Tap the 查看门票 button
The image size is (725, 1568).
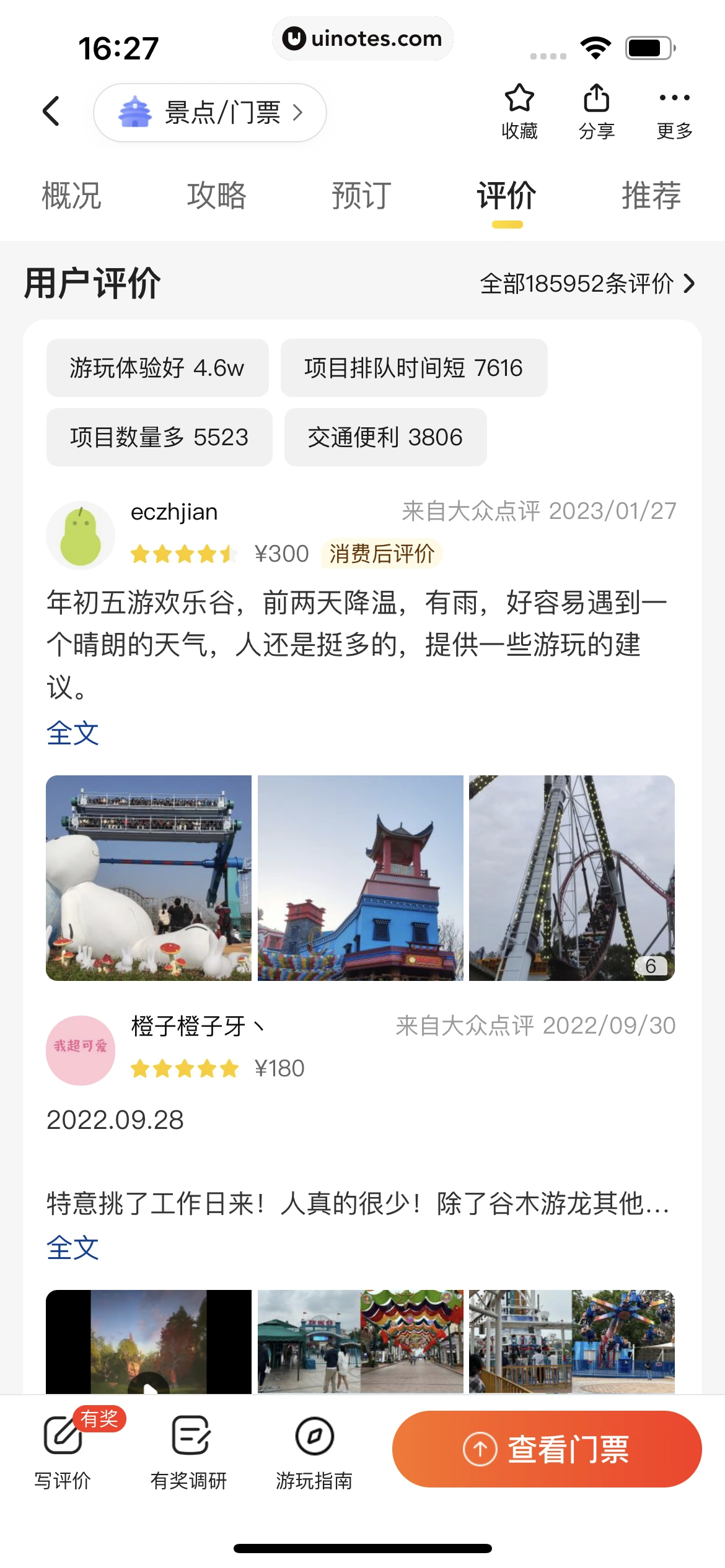click(x=547, y=1449)
